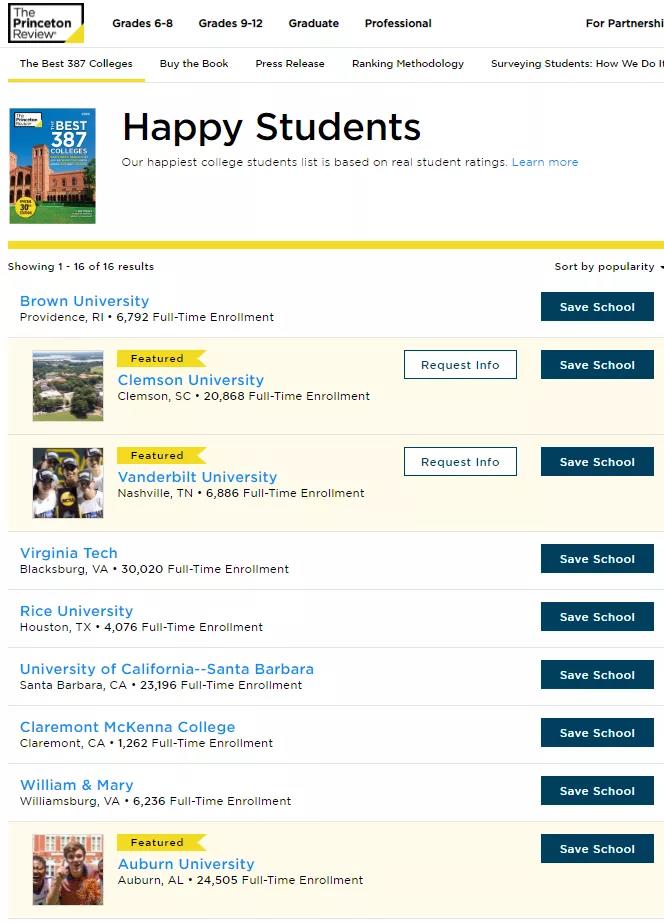
Task: Switch to Buy the Book tab
Action: click(x=194, y=63)
